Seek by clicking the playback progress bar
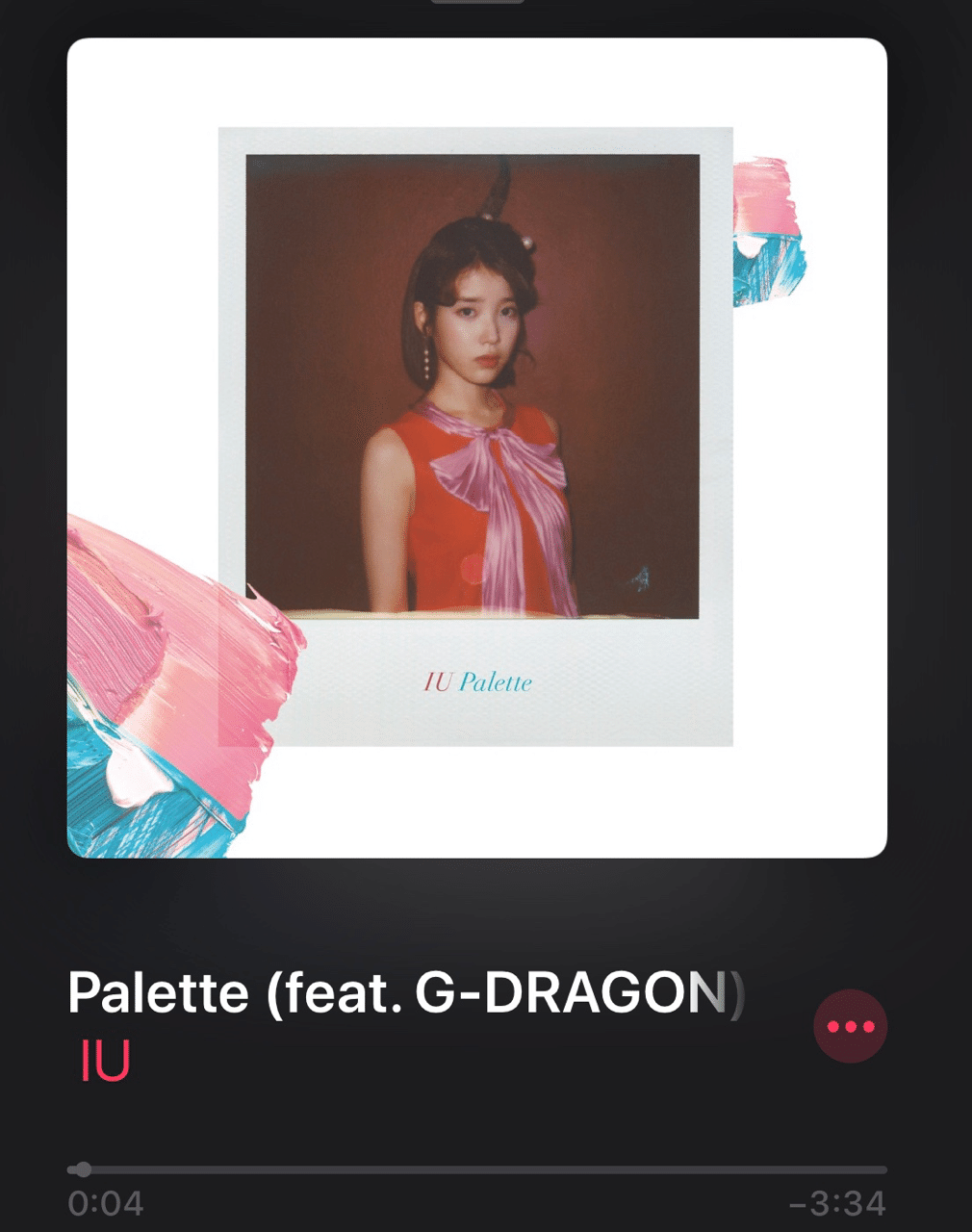The height and width of the screenshot is (1232, 972). 481,1170
